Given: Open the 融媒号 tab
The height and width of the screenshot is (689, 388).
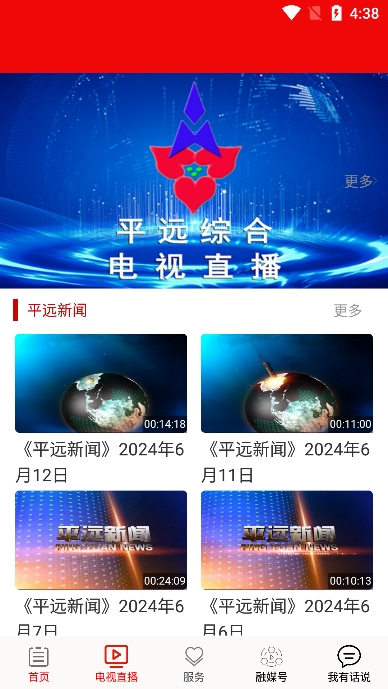Looking at the screenshot, I should pyautogui.click(x=272, y=663).
